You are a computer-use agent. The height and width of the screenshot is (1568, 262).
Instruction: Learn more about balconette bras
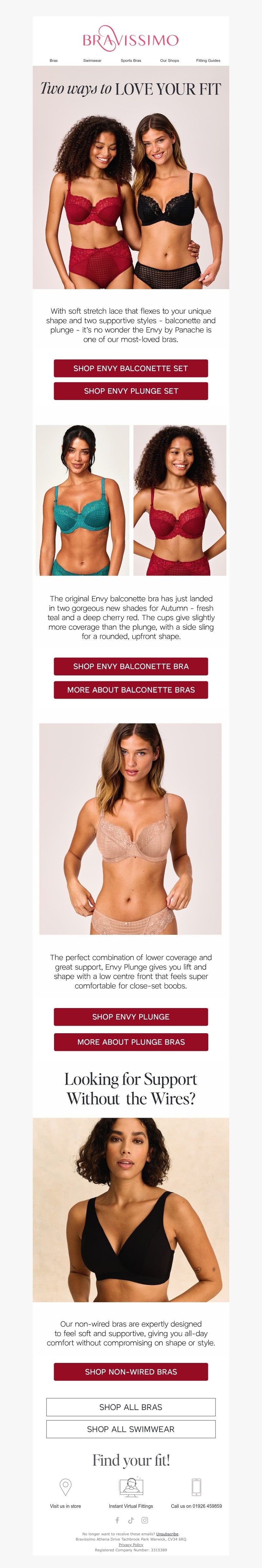click(130, 690)
